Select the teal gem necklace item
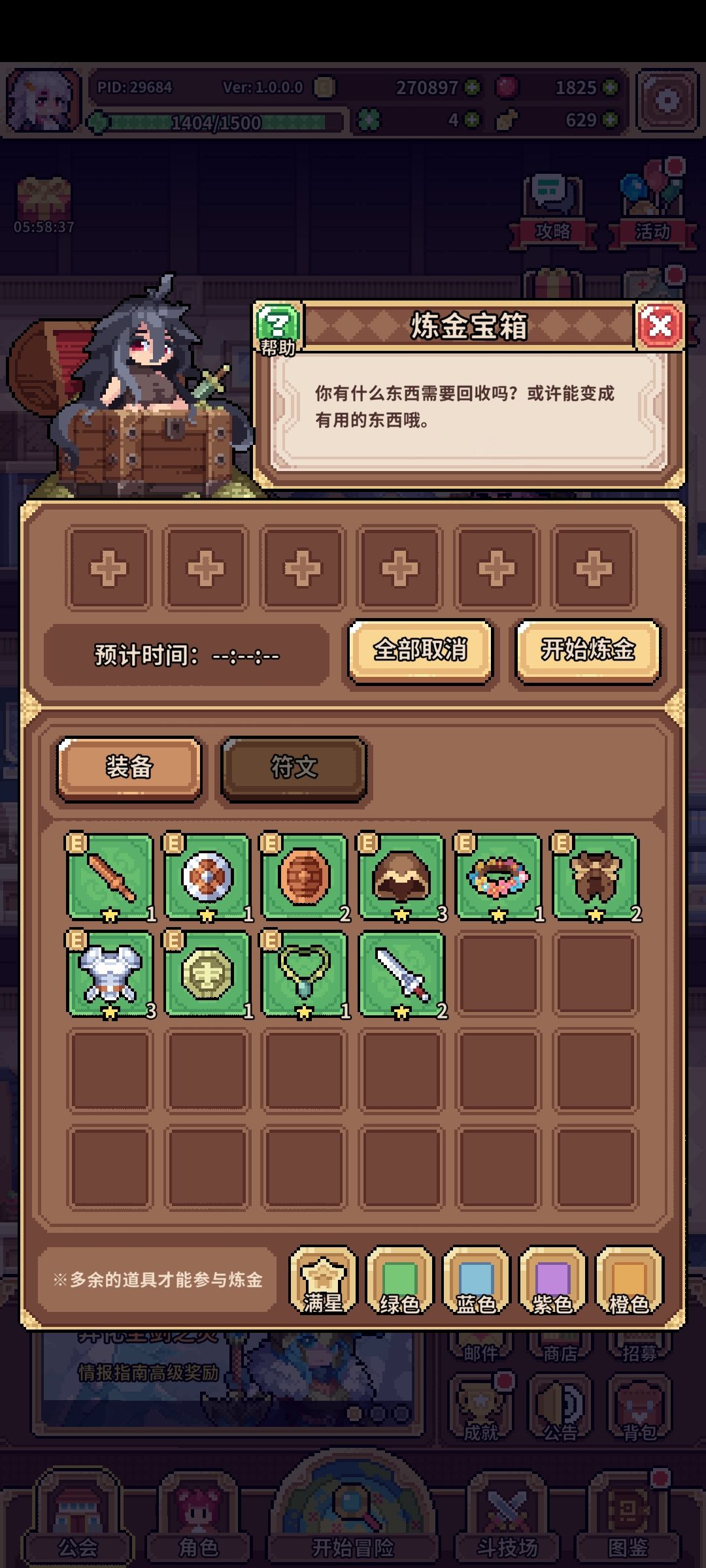The image size is (706, 1568). (x=303, y=973)
